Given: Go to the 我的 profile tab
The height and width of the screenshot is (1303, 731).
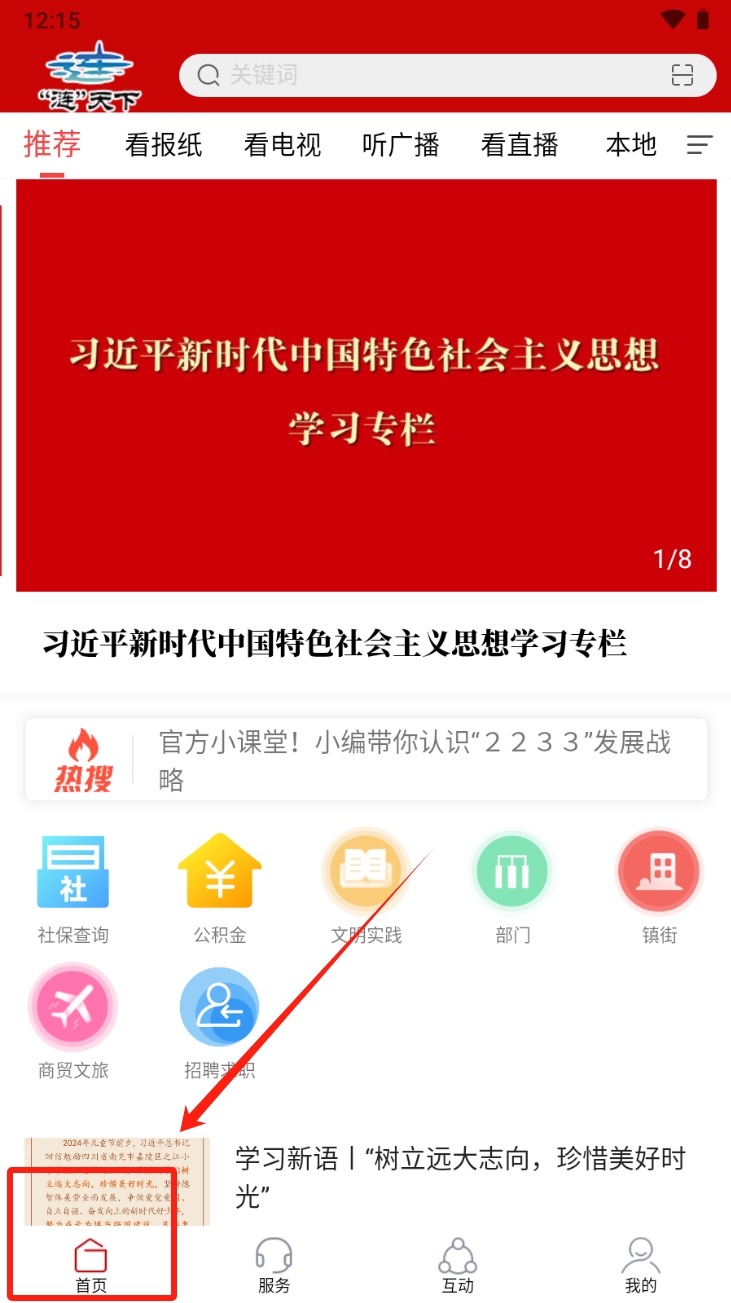Looking at the screenshot, I should click(640, 1265).
